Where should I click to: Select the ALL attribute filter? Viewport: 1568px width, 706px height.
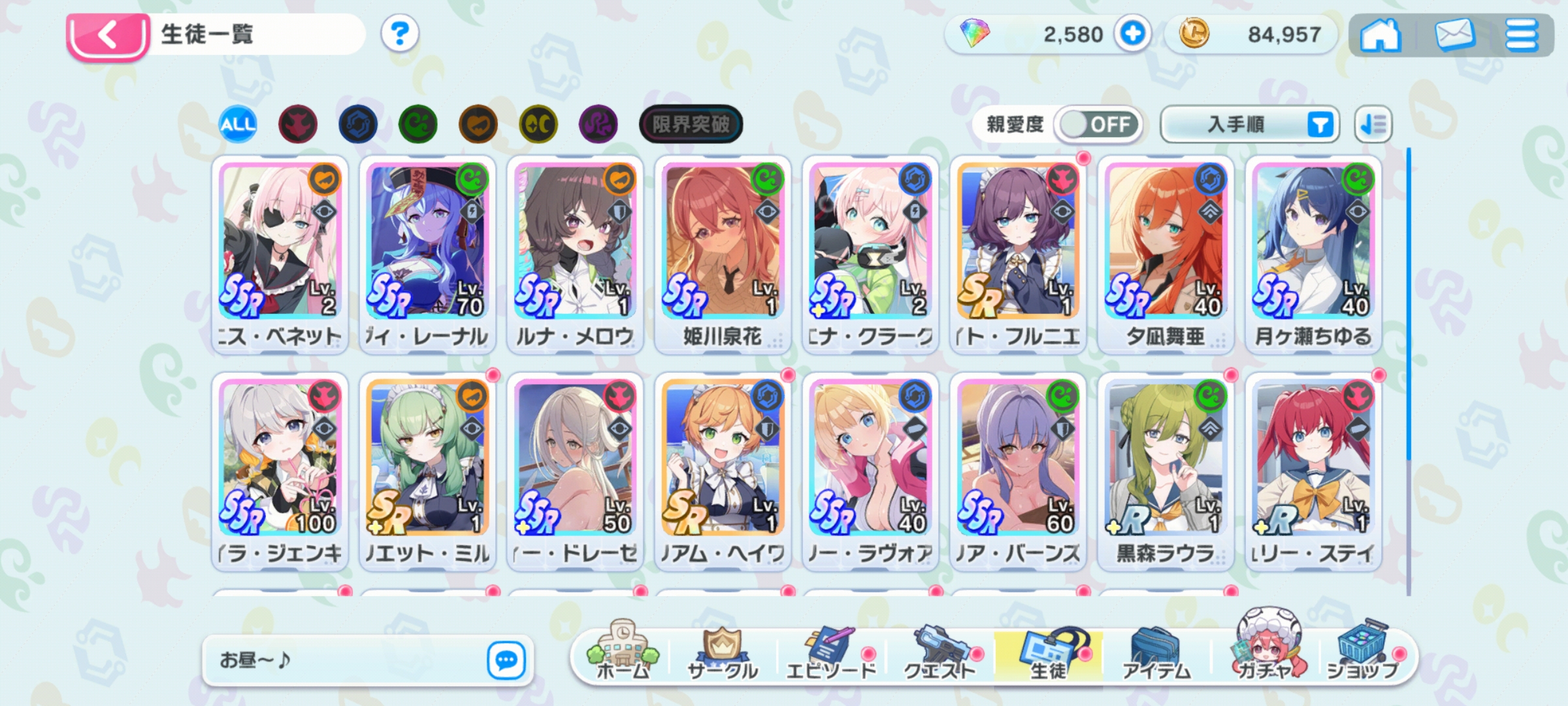[x=238, y=124]
